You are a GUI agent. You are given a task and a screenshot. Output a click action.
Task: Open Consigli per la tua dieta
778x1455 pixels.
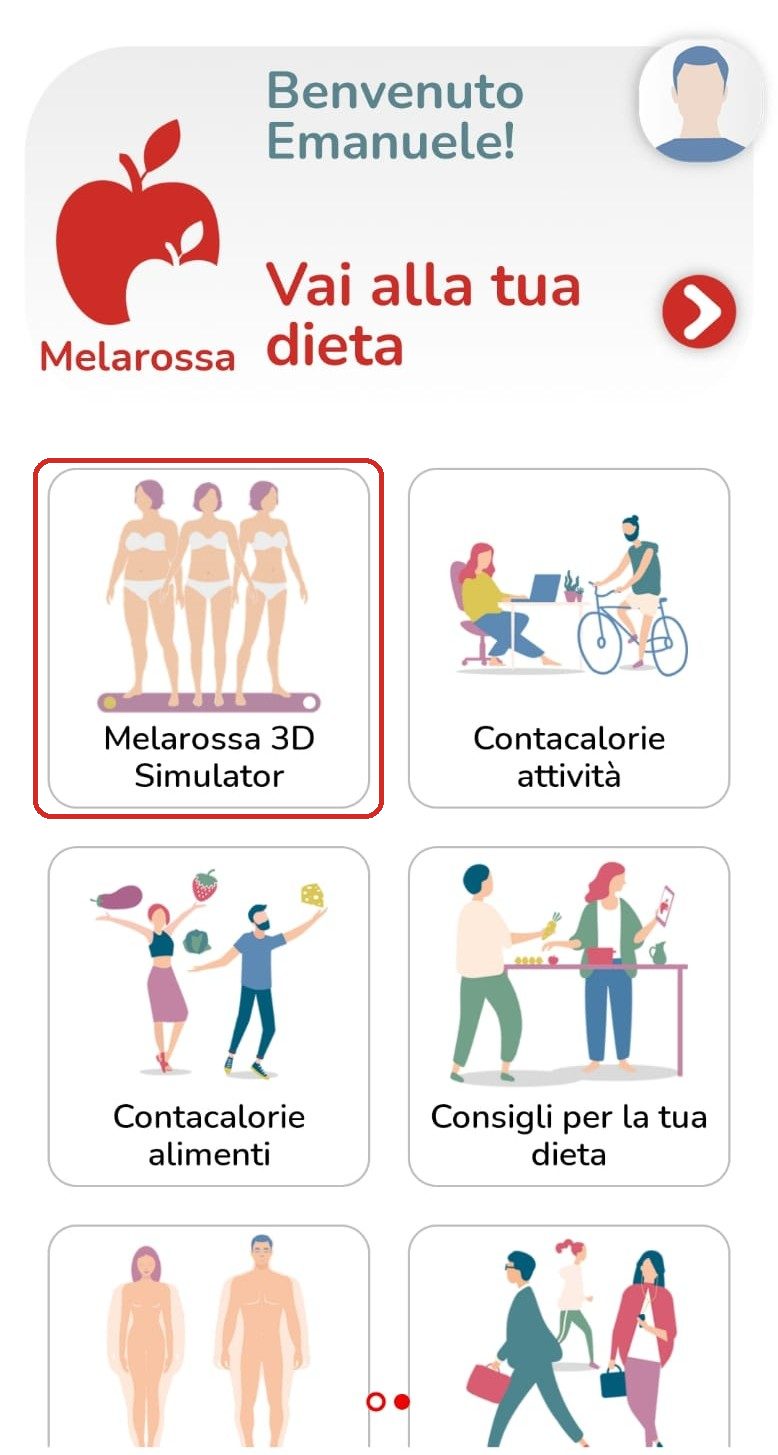click(569, 1016)
